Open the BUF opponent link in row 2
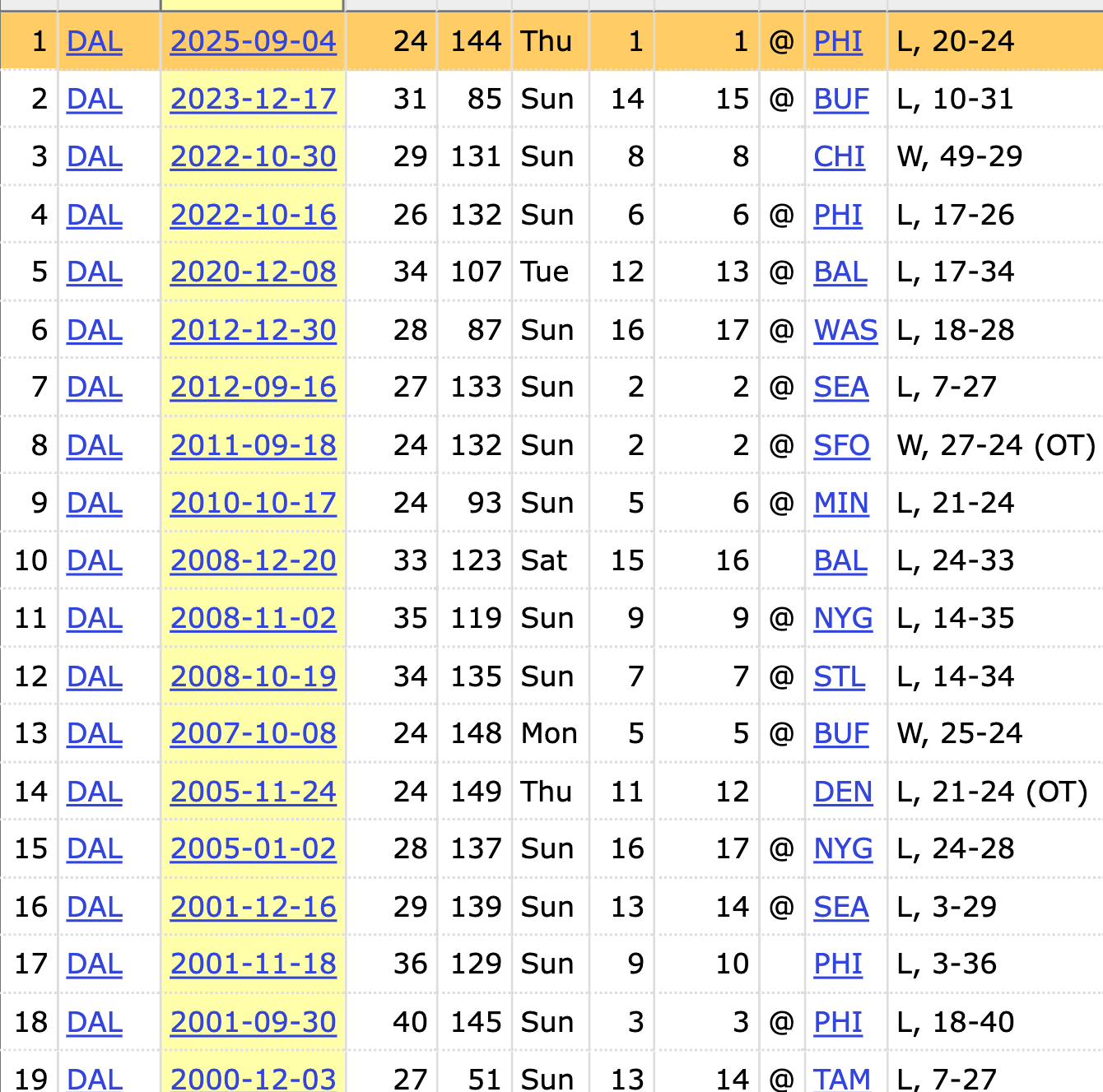This screenshot has height=1092, width=1103. 840,99
